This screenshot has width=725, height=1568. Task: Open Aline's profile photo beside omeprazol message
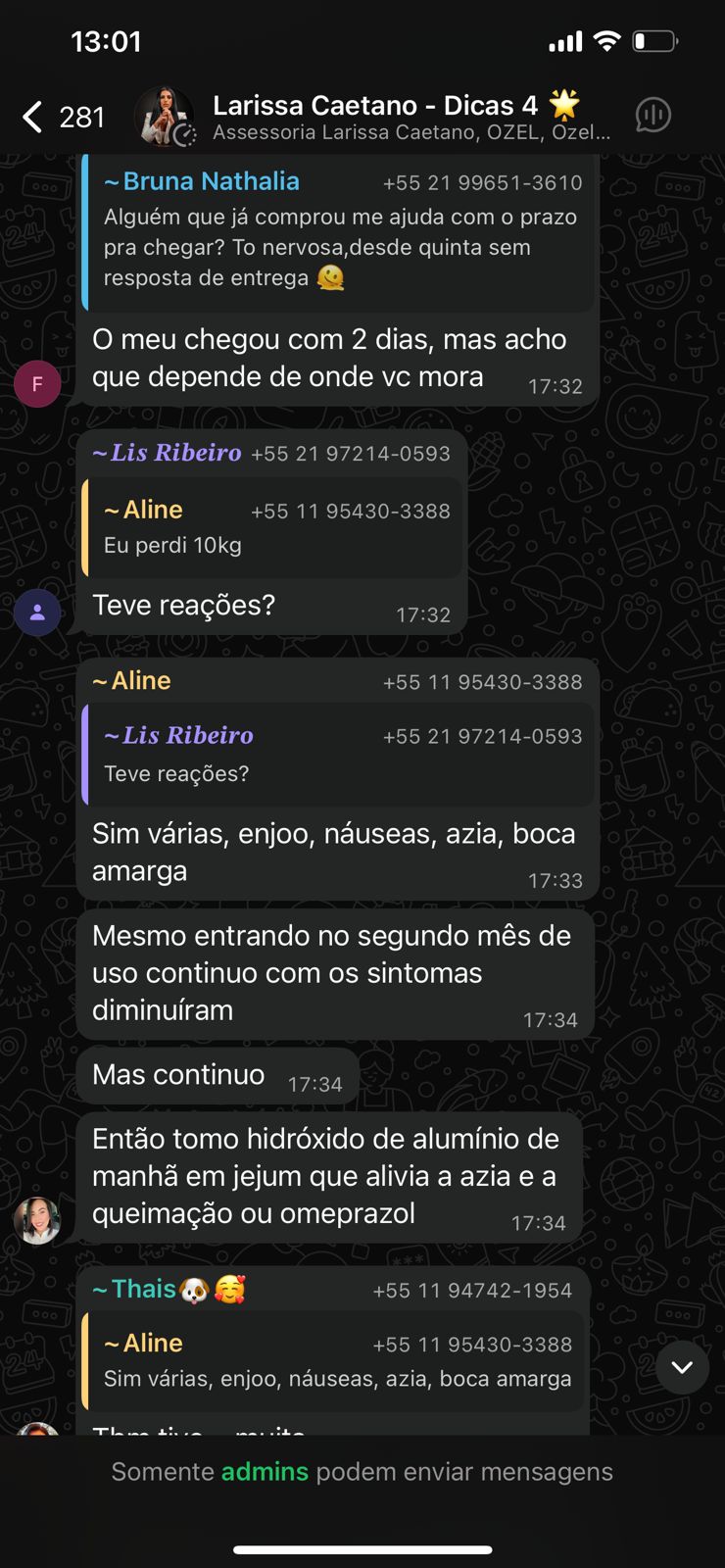[x=37, y=1220]
